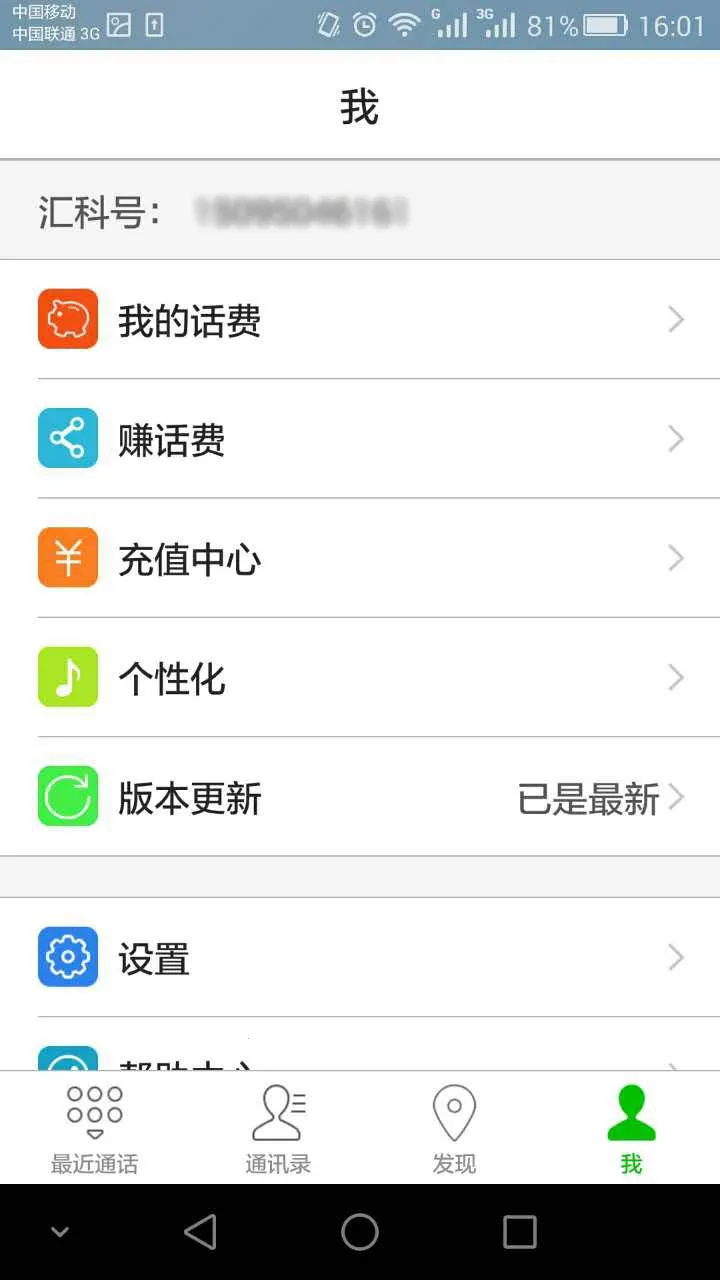Tap the blurred 汇科号 phone number
This screenshot has height=1280, width=720.
[300, 211]
